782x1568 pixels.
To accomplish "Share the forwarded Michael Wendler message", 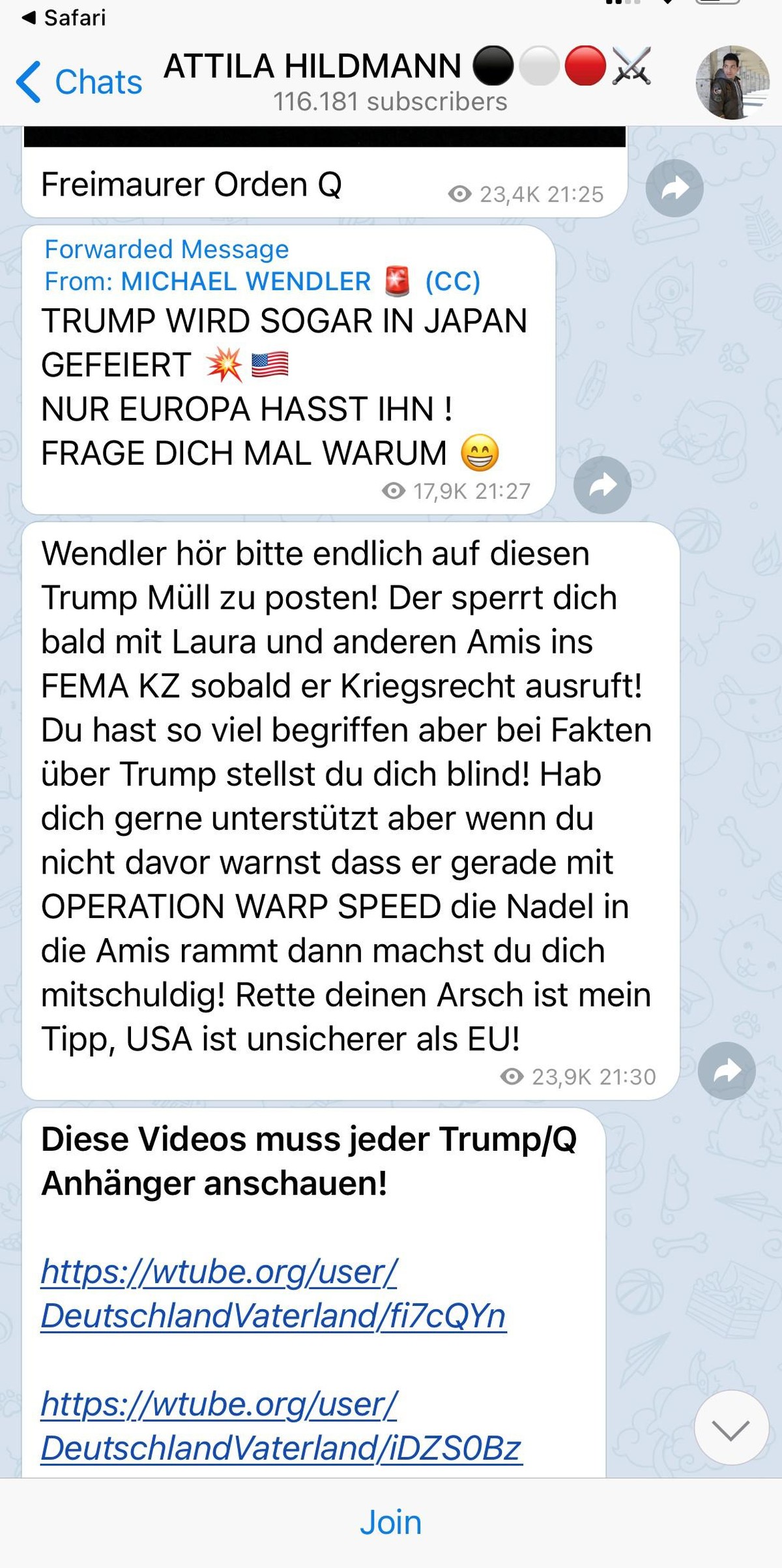I will point(602,485).
